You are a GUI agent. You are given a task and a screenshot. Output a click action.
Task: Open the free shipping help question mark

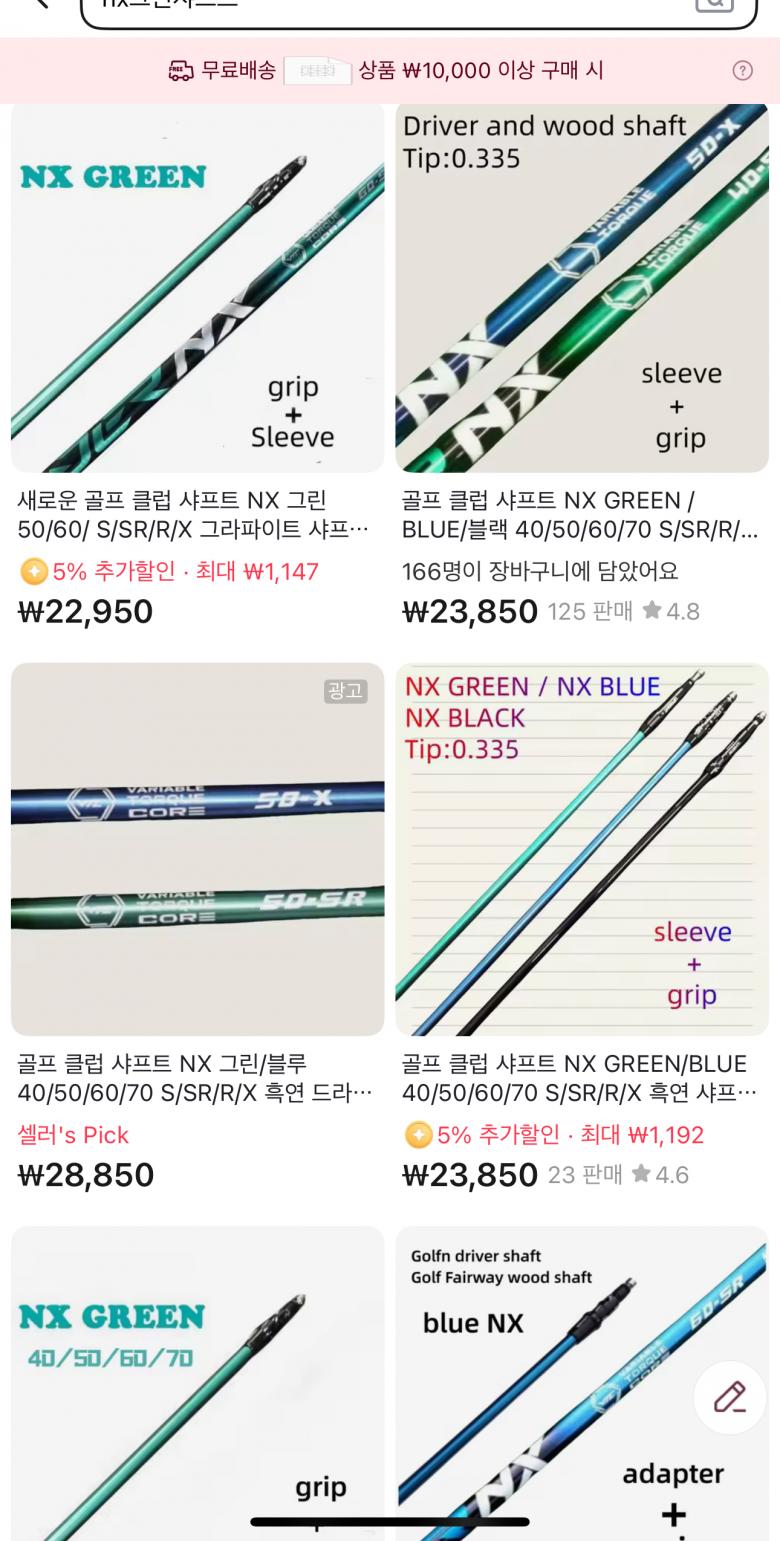point(742,70)
